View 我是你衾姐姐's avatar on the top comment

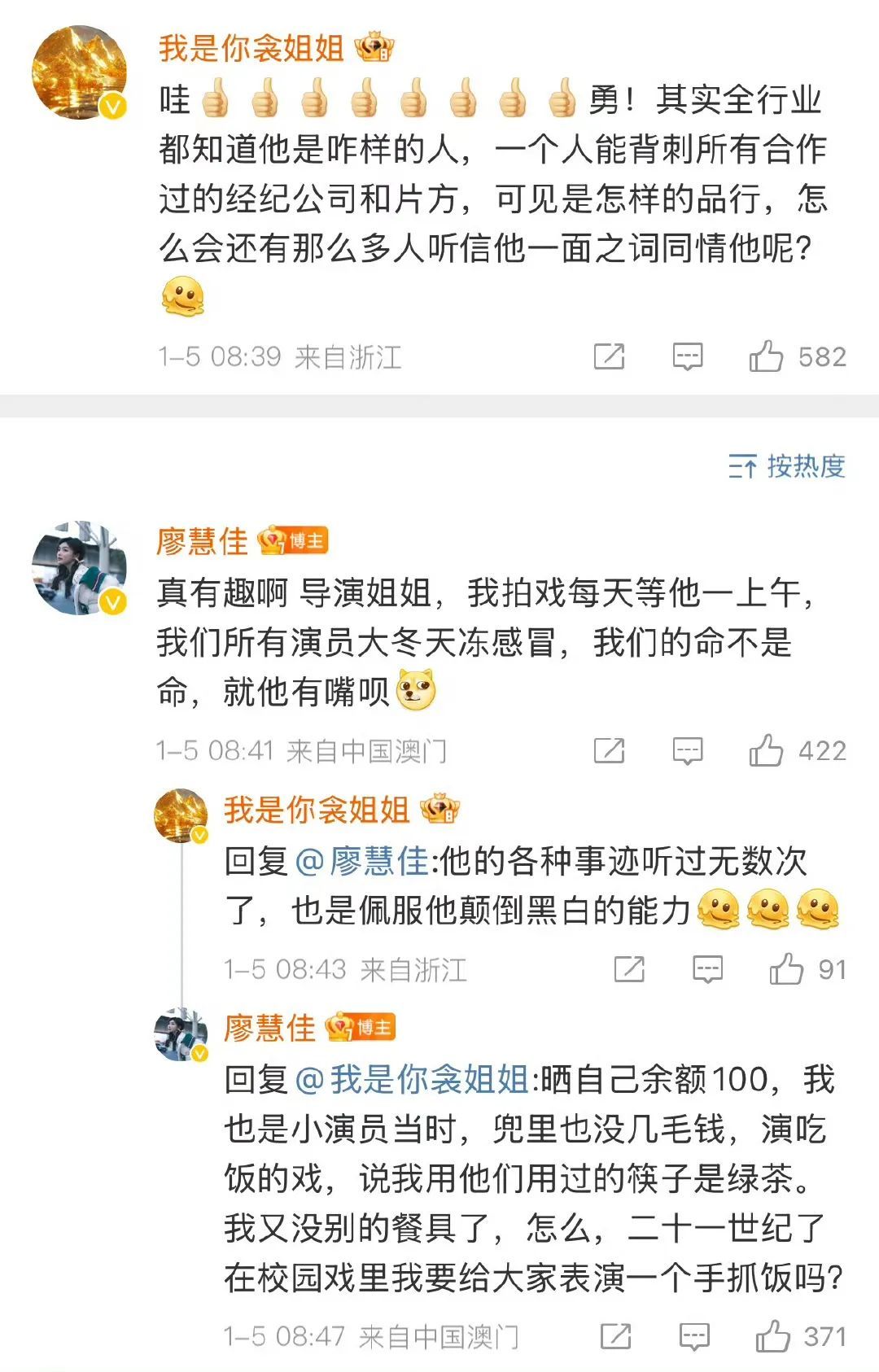point(79,72)
